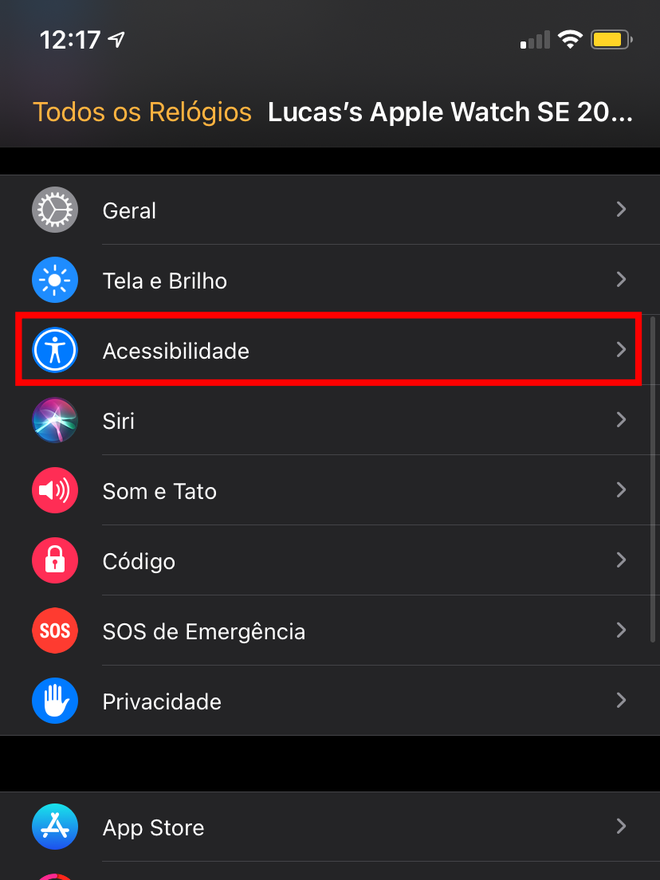Open Código settings
Image resolution: width=660 pixels, height=880 pixels.
tap(330, 561)
